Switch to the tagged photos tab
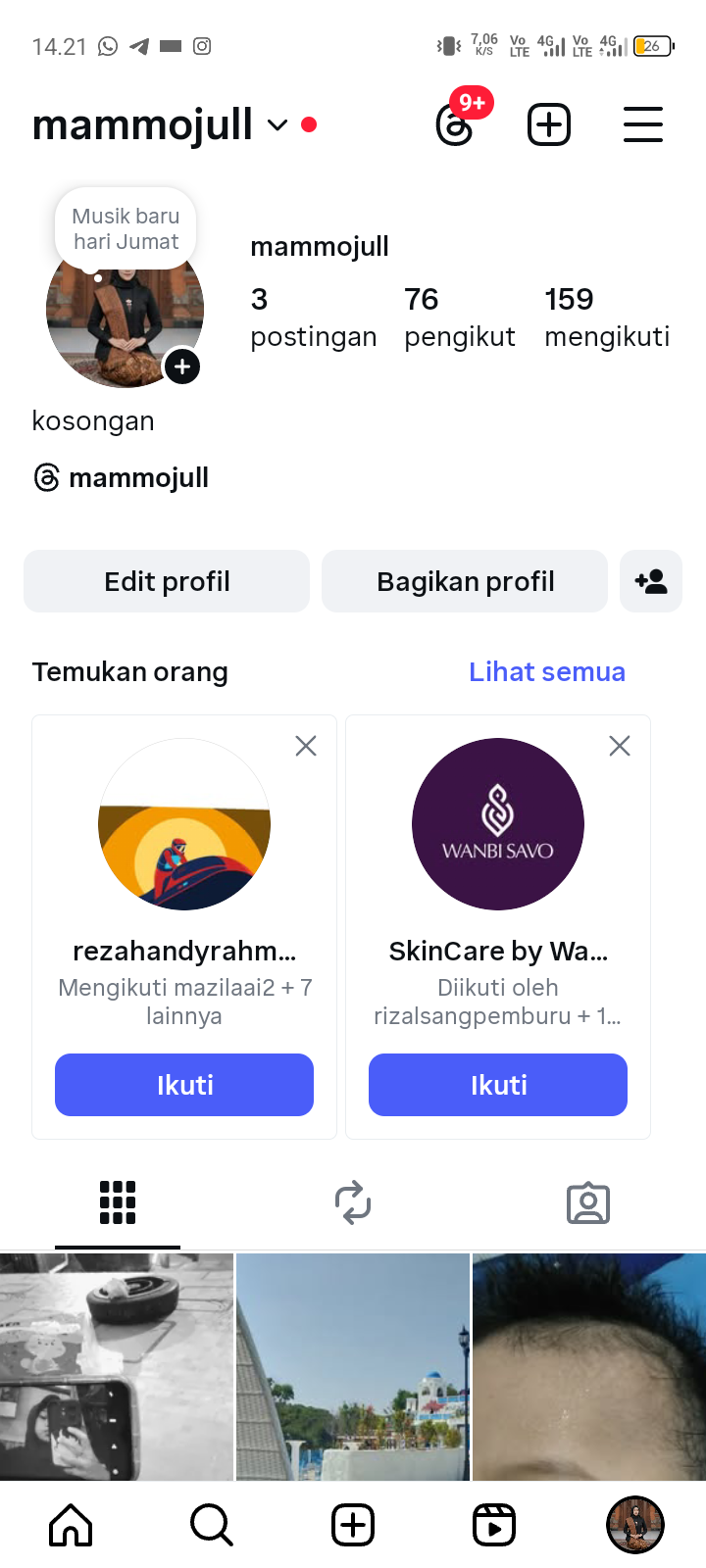Screen dimensions: 706x1568 [x=588, y=1203]
